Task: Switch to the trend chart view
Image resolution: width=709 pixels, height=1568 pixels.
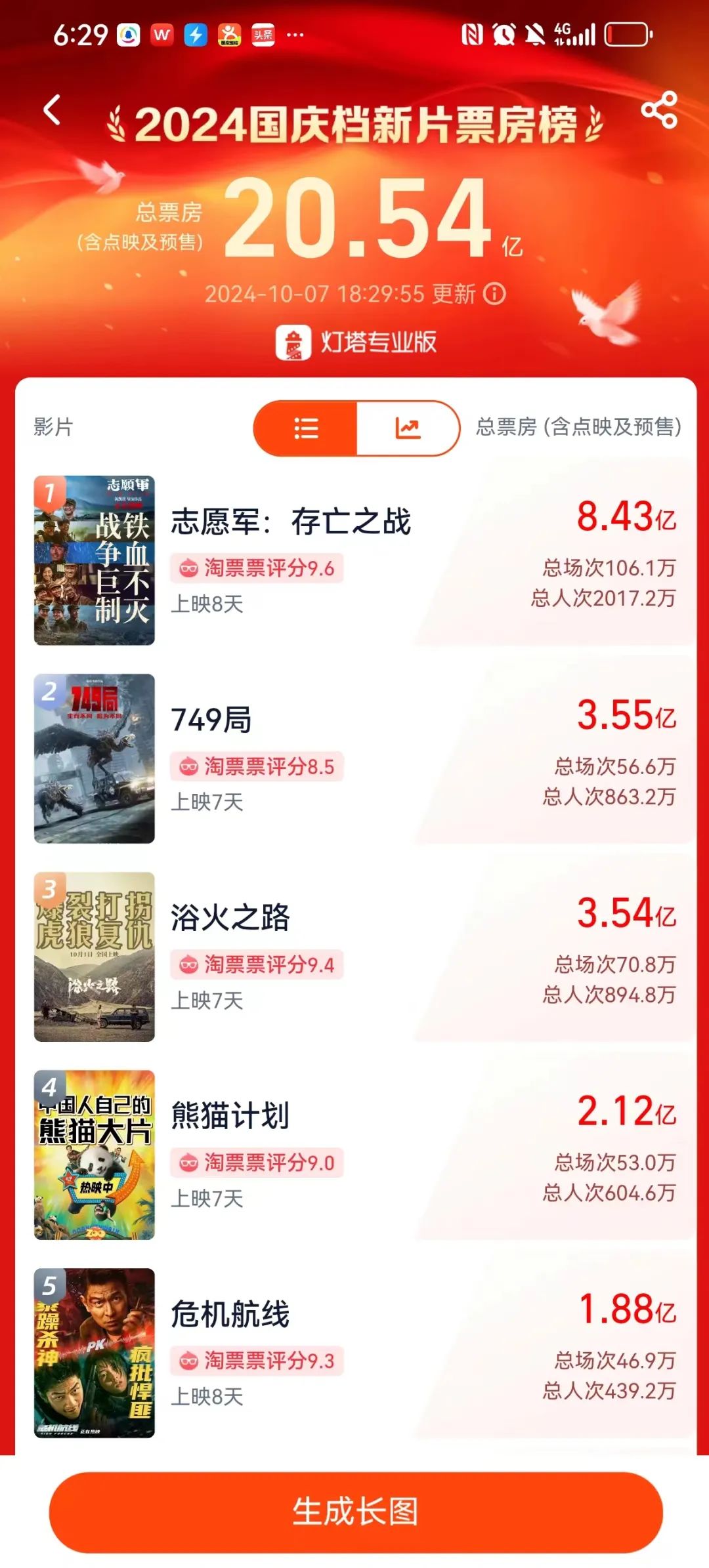Action: pyautogui.click(x=407, y=428)
